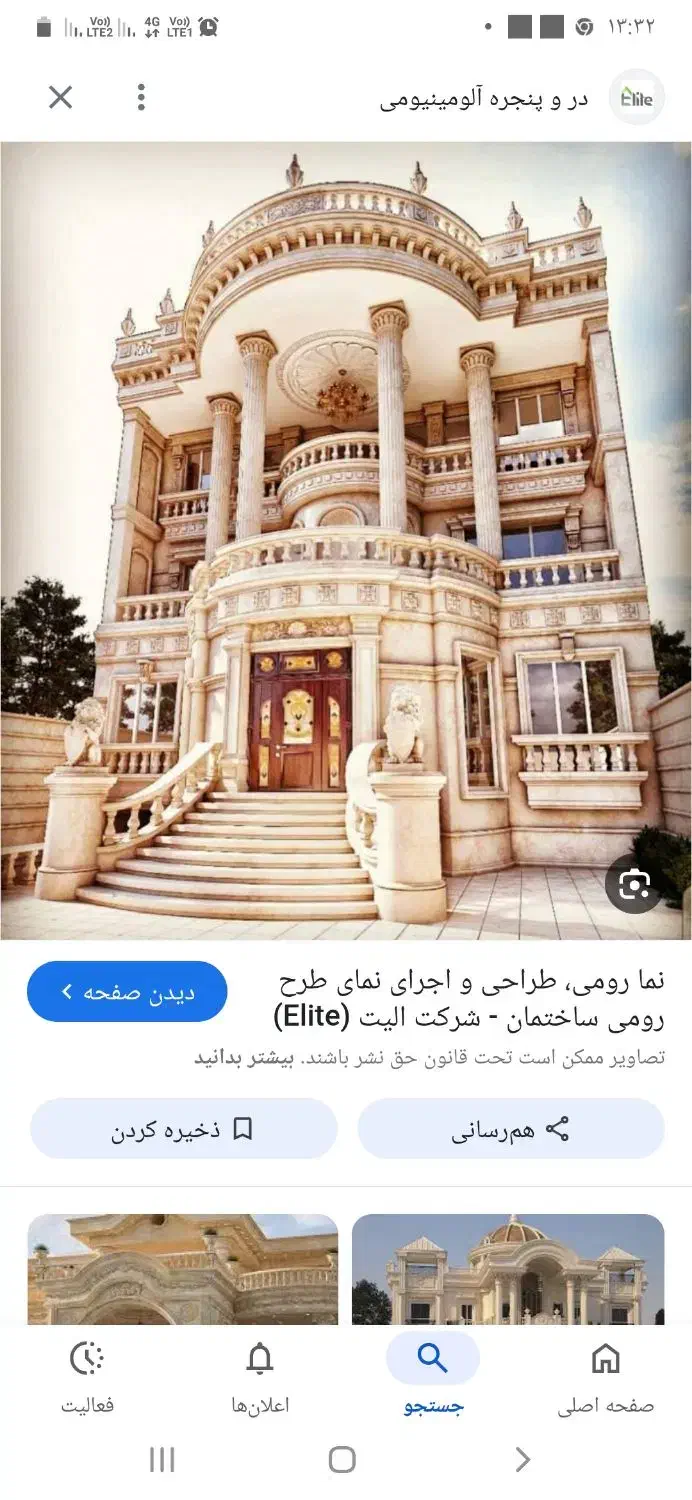
Task: Show recent apps from the navigation bar
Action: click(162, 1460)
